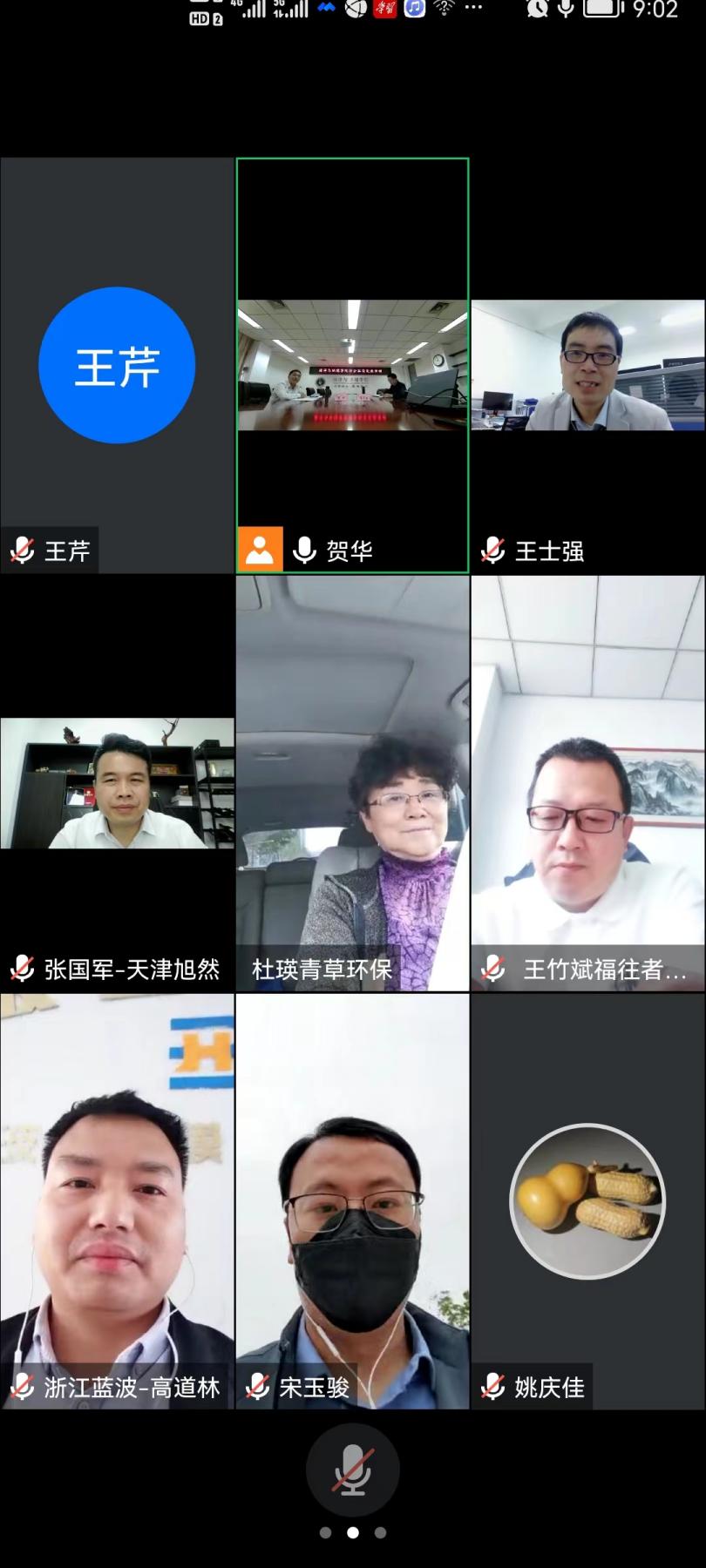Select 宋玉骏's video tile
The height and width of the screenshot is (1568, 706).
[x=352, y=1202]
